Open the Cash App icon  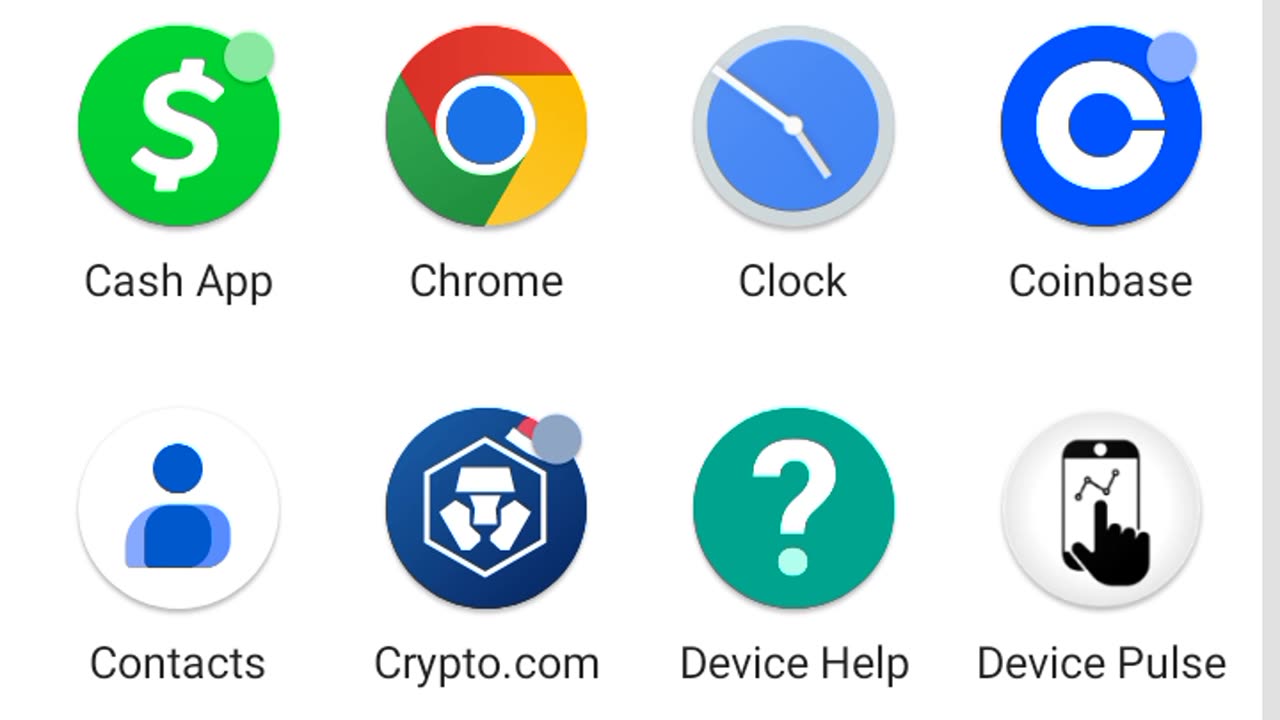click(178, 127)
